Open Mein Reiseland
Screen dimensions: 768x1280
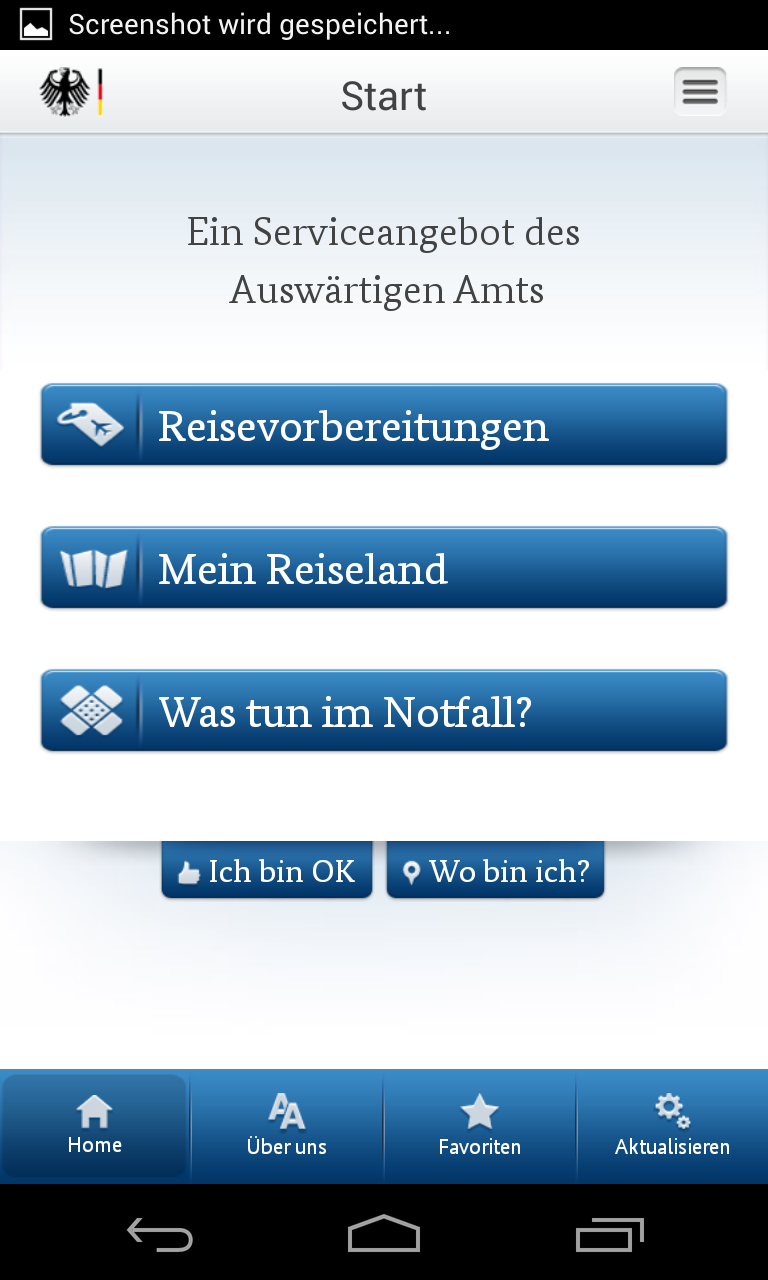click(384, 568)
